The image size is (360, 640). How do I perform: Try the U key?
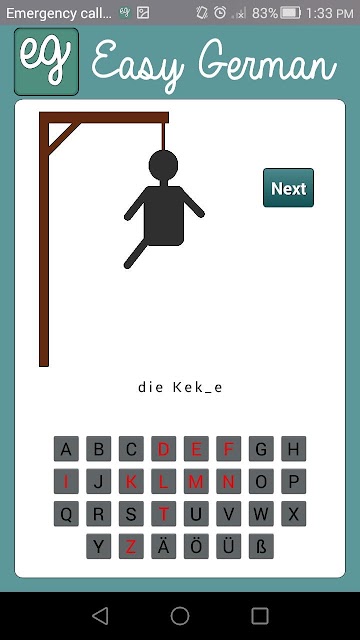click(x=196, y=514)
